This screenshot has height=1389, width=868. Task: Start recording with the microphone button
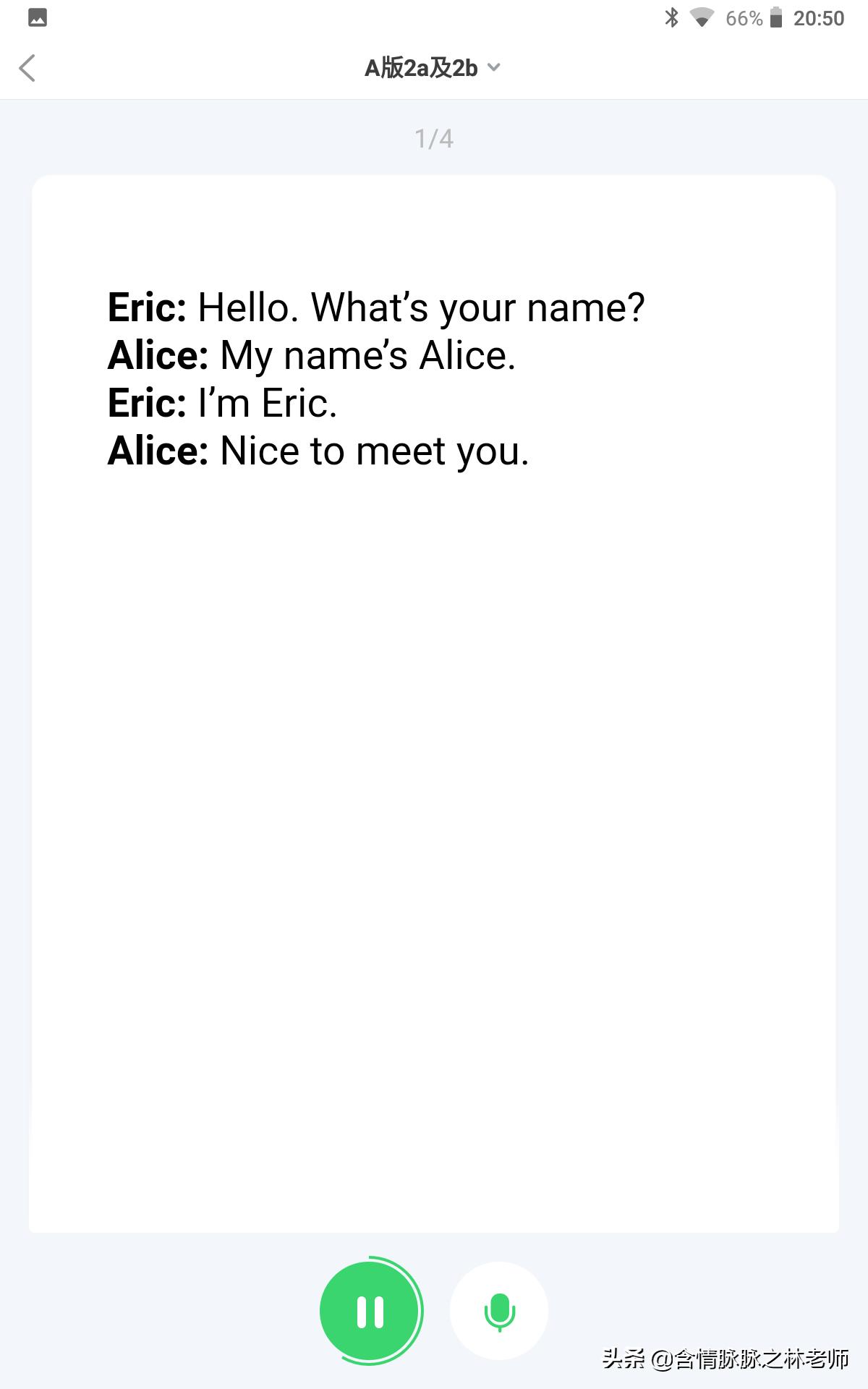point(499,1311)
